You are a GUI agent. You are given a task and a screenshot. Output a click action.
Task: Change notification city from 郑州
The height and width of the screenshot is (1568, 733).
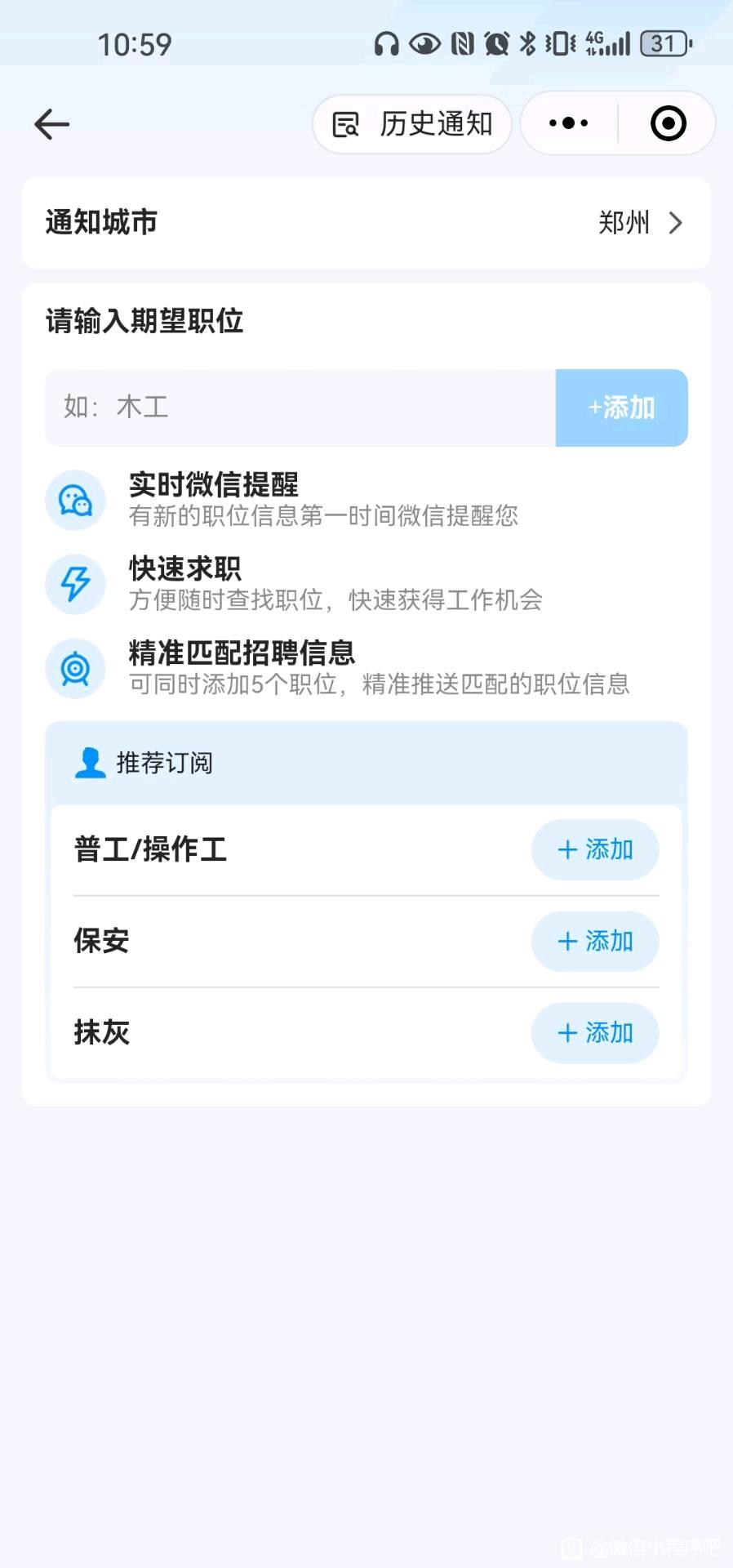[x=366, y=223]
